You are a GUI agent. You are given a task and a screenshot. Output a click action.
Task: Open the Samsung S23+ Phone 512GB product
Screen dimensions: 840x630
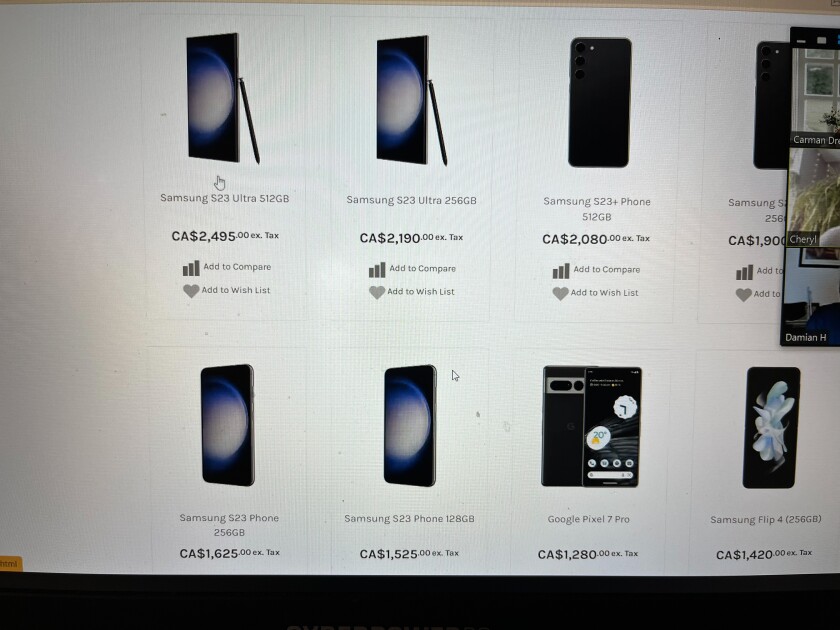pos(596,208)
